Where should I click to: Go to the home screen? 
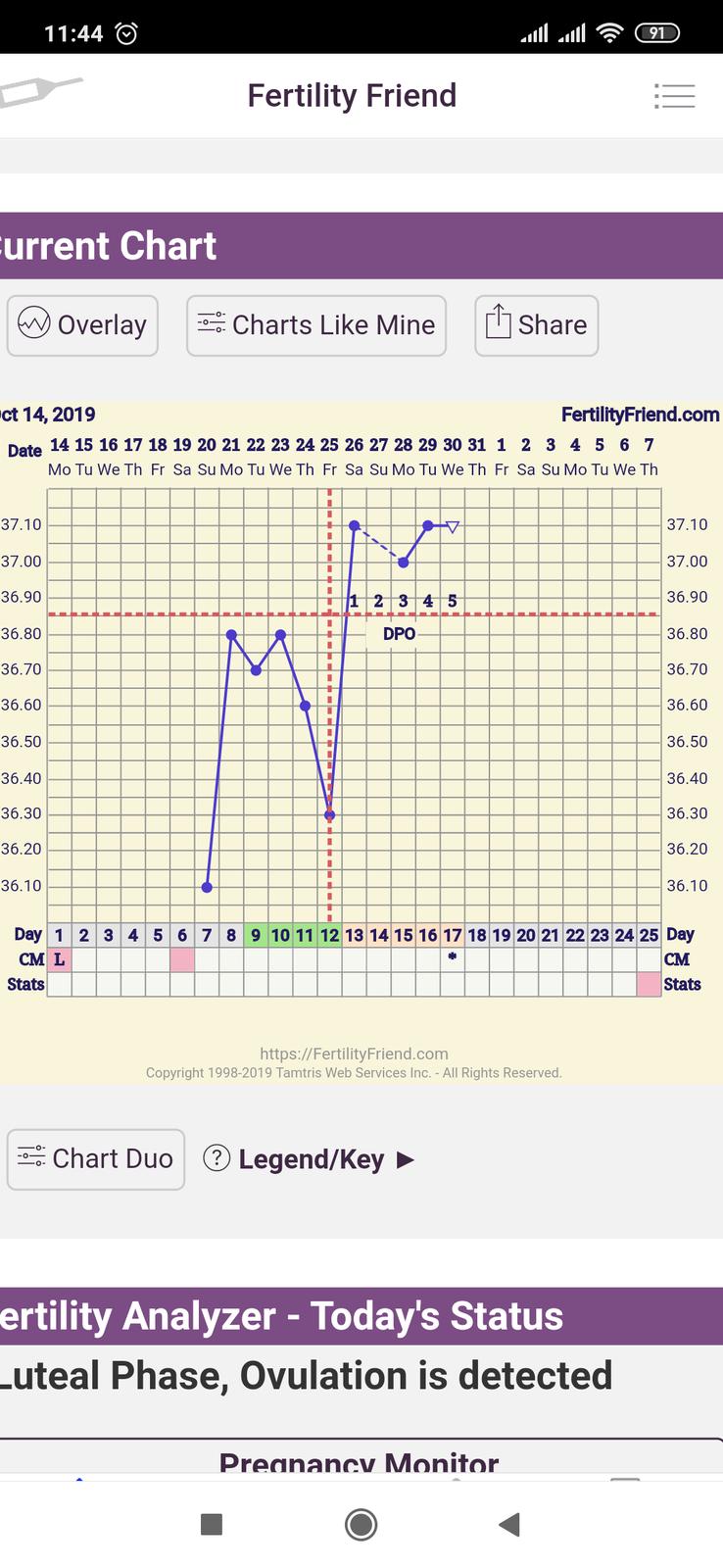pos(361,1524)
